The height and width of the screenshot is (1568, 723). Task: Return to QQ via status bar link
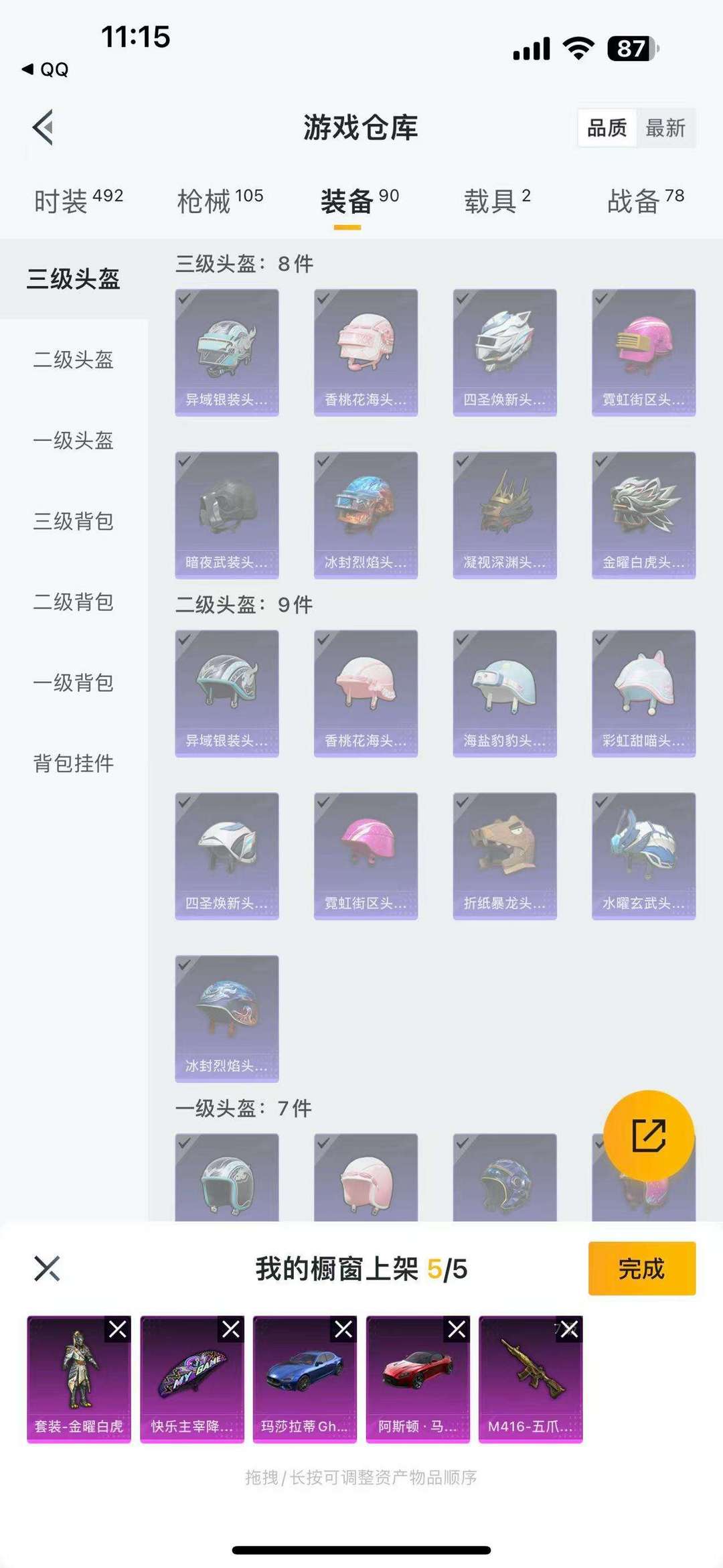[46, 69]
